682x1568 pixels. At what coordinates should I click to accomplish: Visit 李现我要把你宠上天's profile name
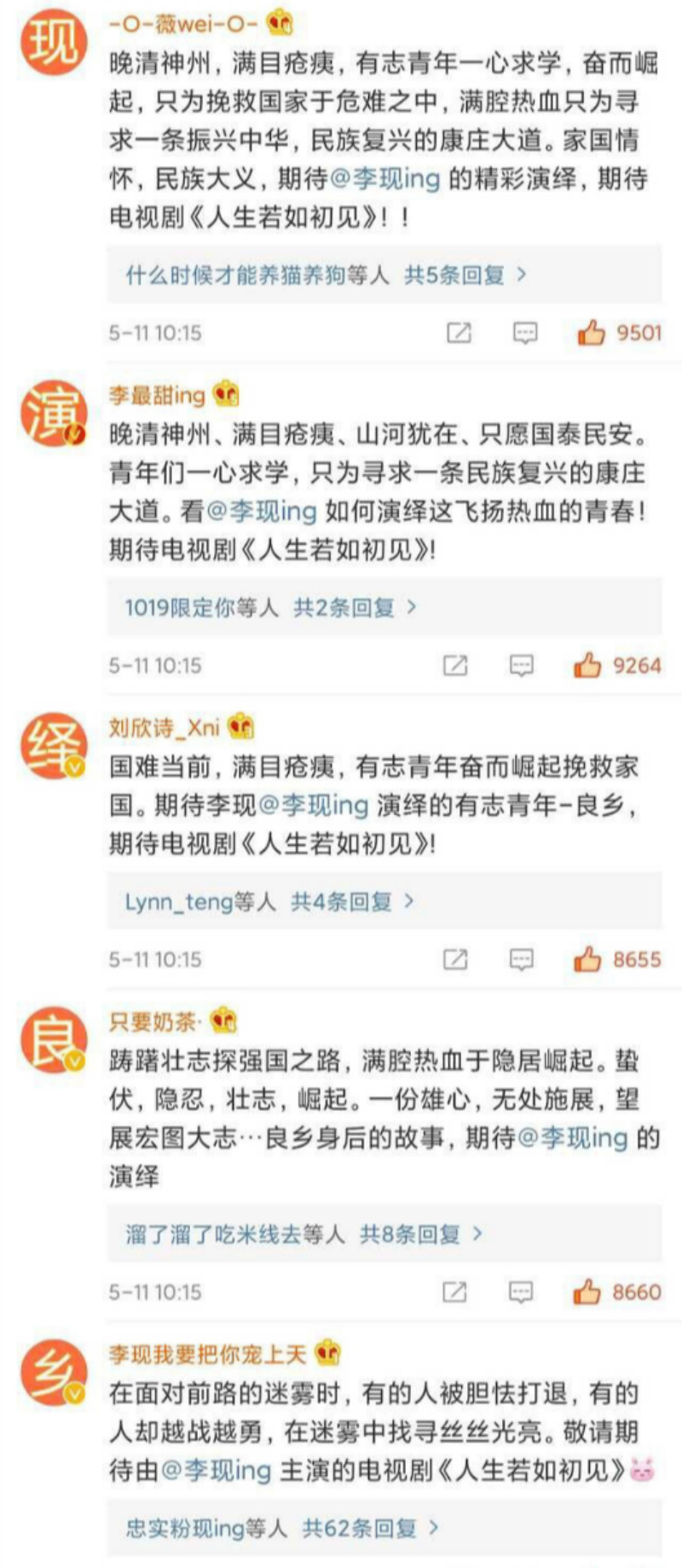click(x=206, y=1354)
